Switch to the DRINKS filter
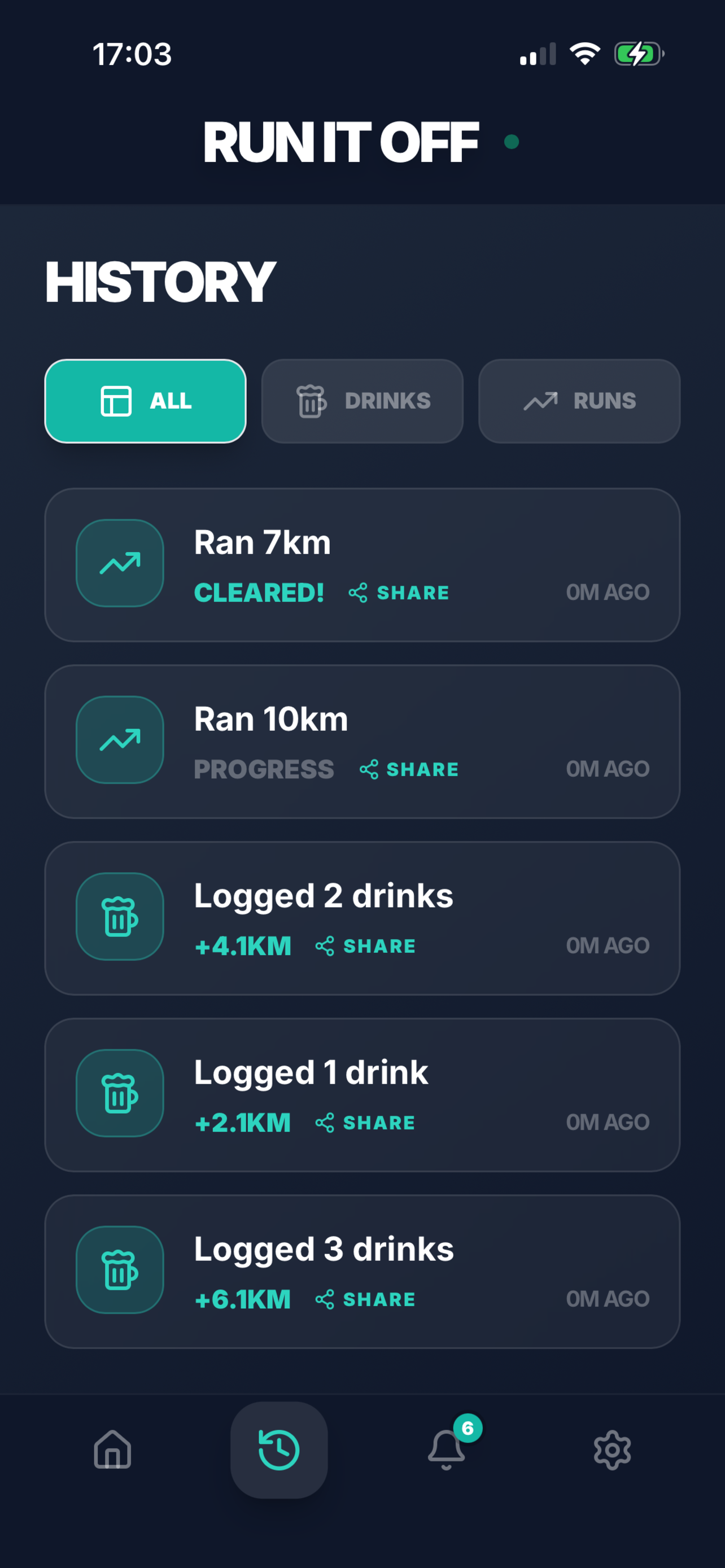Image resolution: width=725 pixels, height=1568 pixels. tap(362, 401)
